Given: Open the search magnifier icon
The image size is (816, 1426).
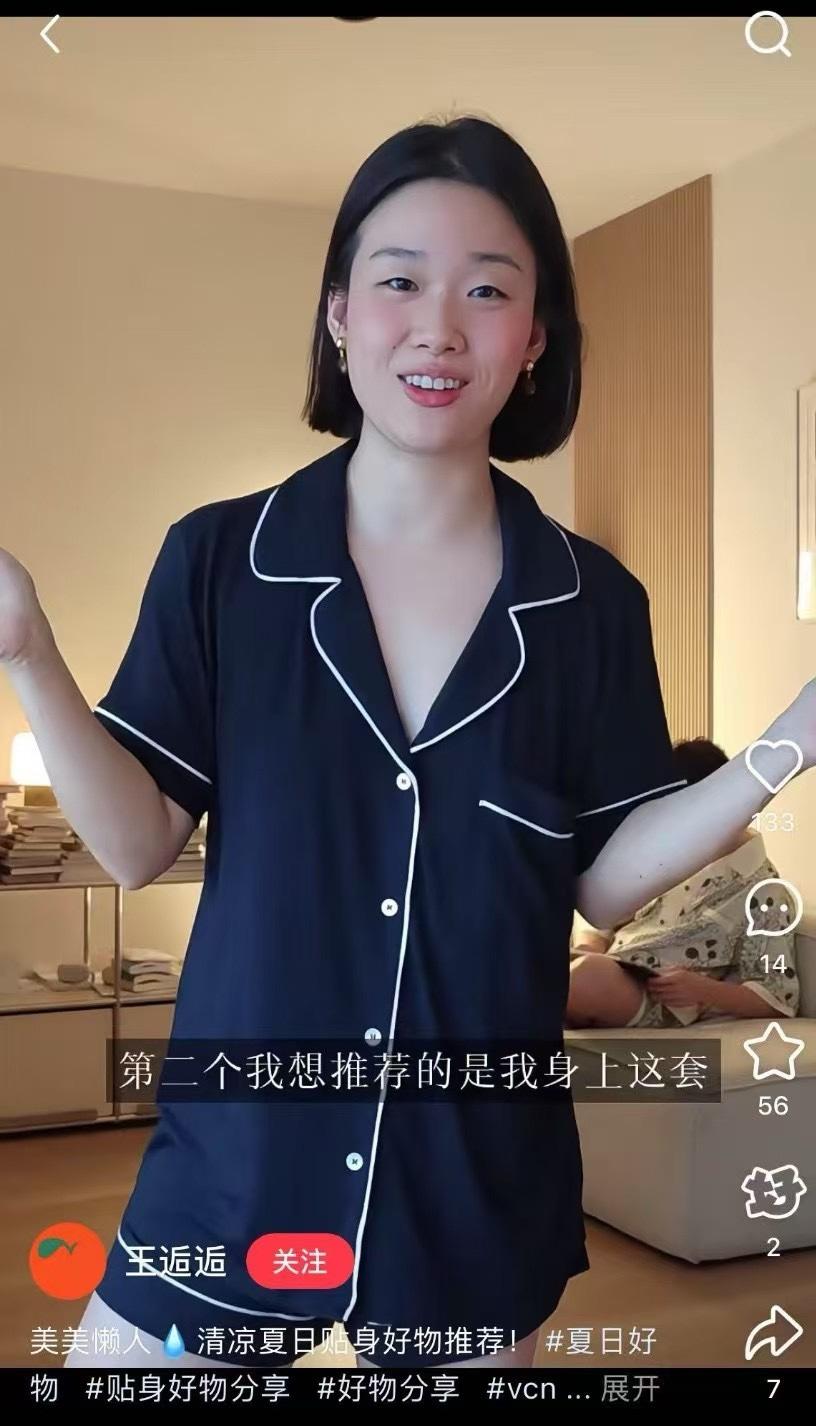Looking at the screenshot, I should 767,36.
